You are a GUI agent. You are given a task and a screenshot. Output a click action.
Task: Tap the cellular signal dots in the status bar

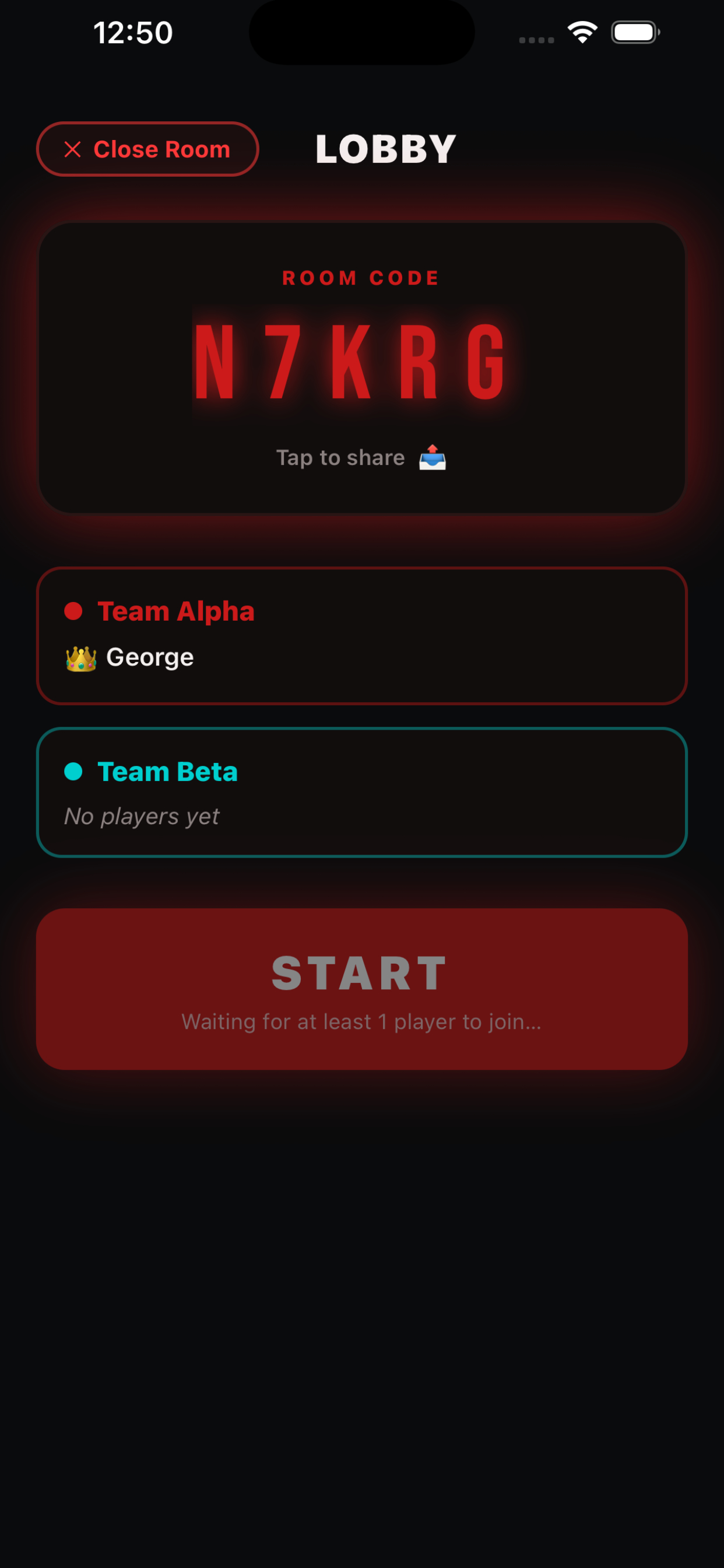point(536,39)
